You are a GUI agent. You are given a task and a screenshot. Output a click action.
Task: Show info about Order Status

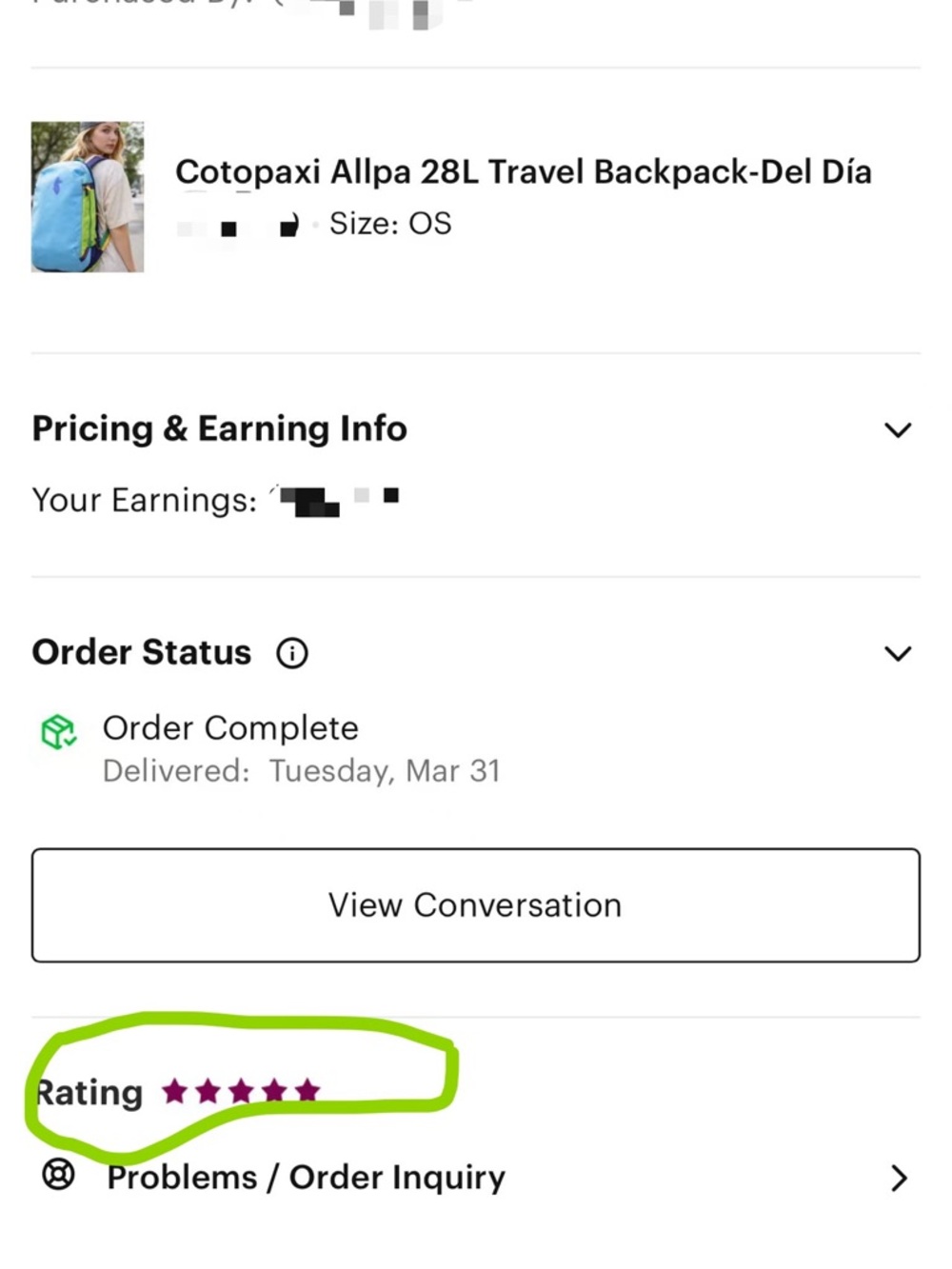(292, 654)
